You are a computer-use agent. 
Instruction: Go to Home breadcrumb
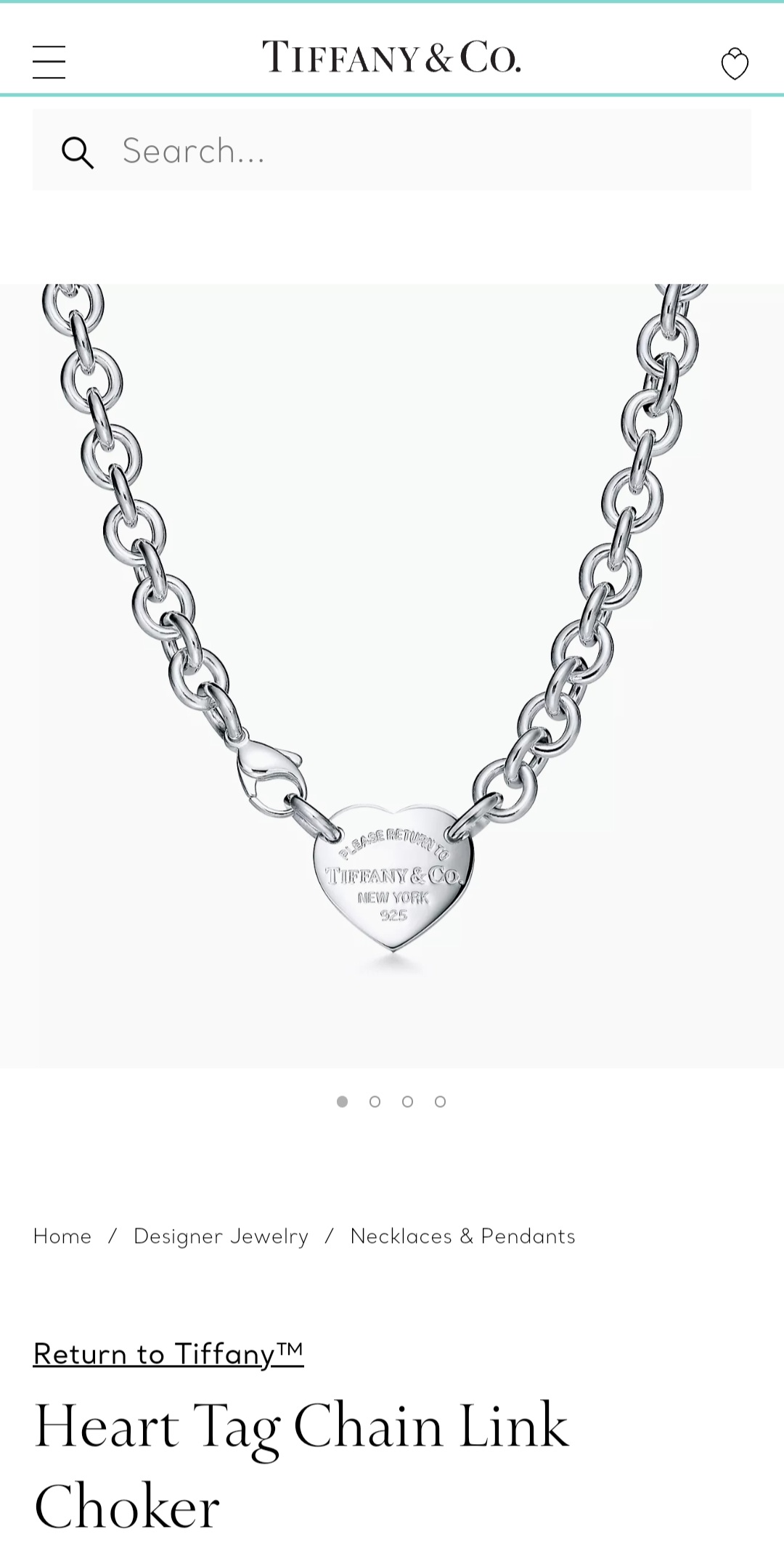pos(62,1236)
